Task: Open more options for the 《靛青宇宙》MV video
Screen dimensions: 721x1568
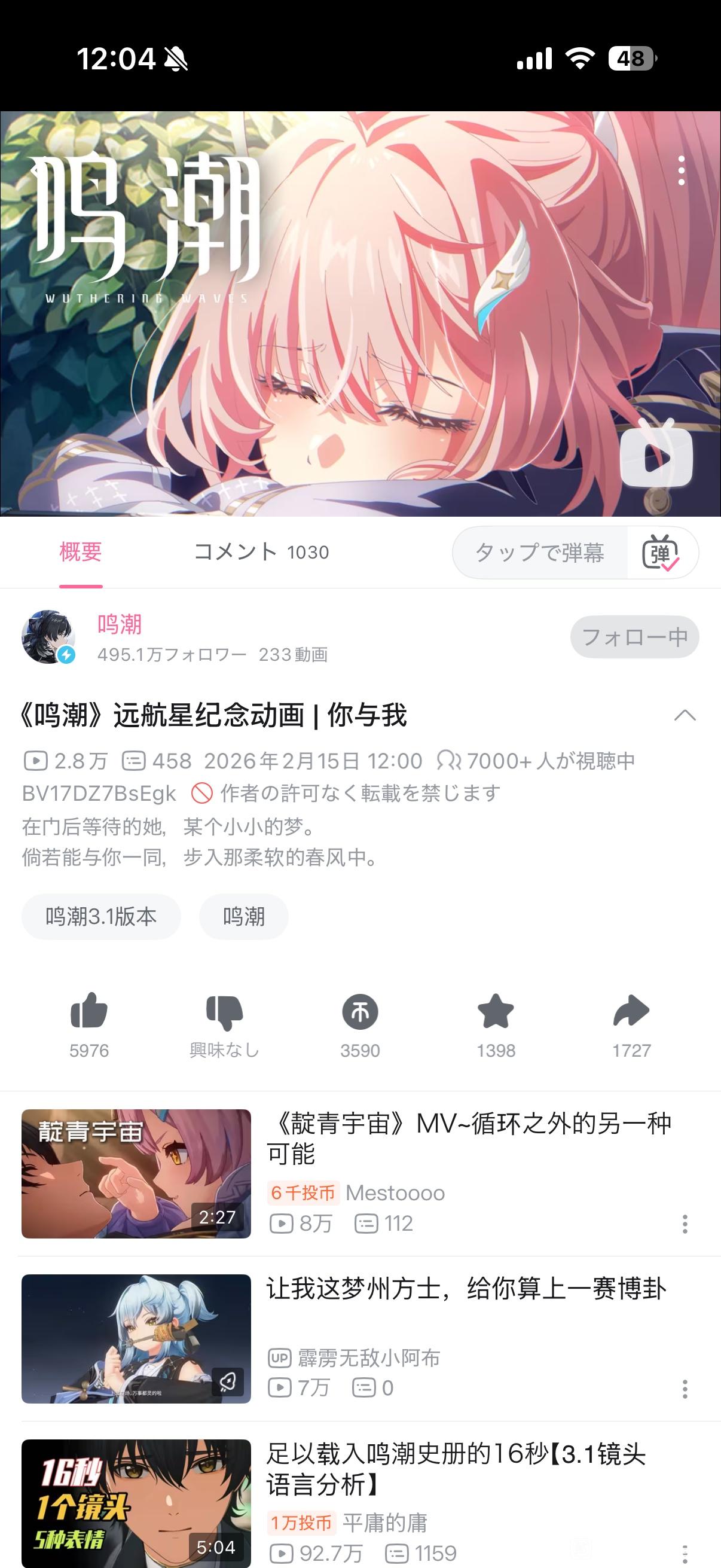Action: (x=685, y=1224)
